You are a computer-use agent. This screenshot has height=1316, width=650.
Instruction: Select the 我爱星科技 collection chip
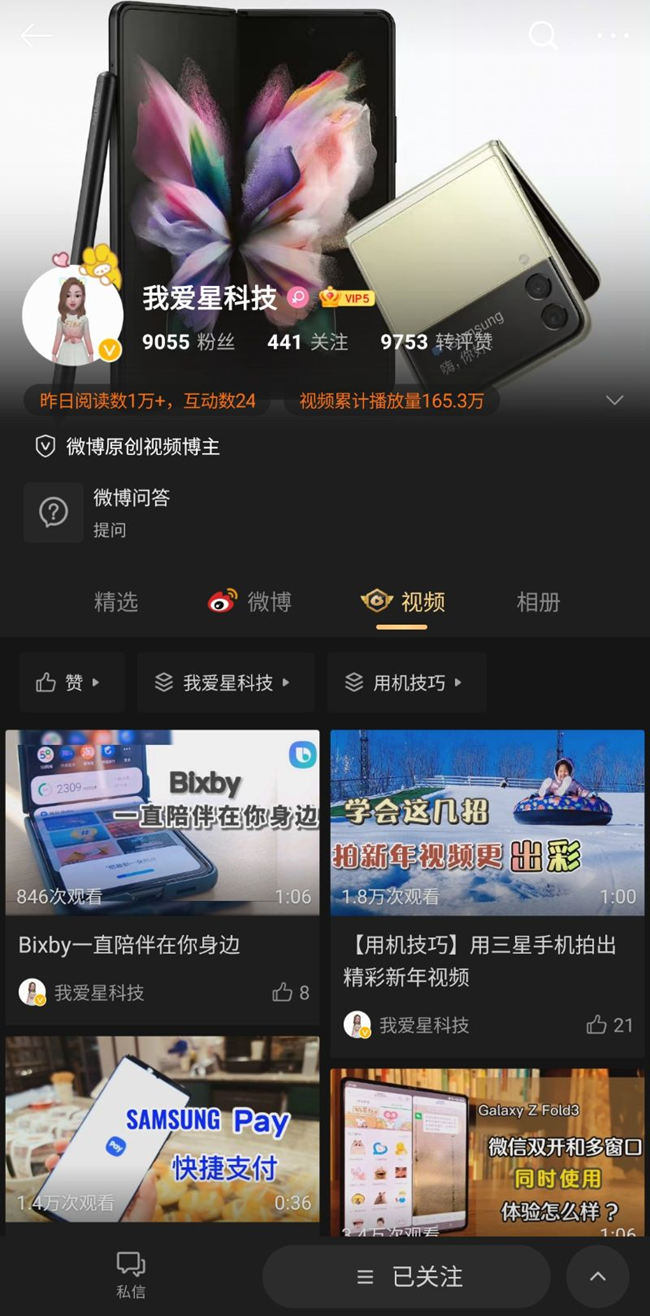[x=226, y=682]
